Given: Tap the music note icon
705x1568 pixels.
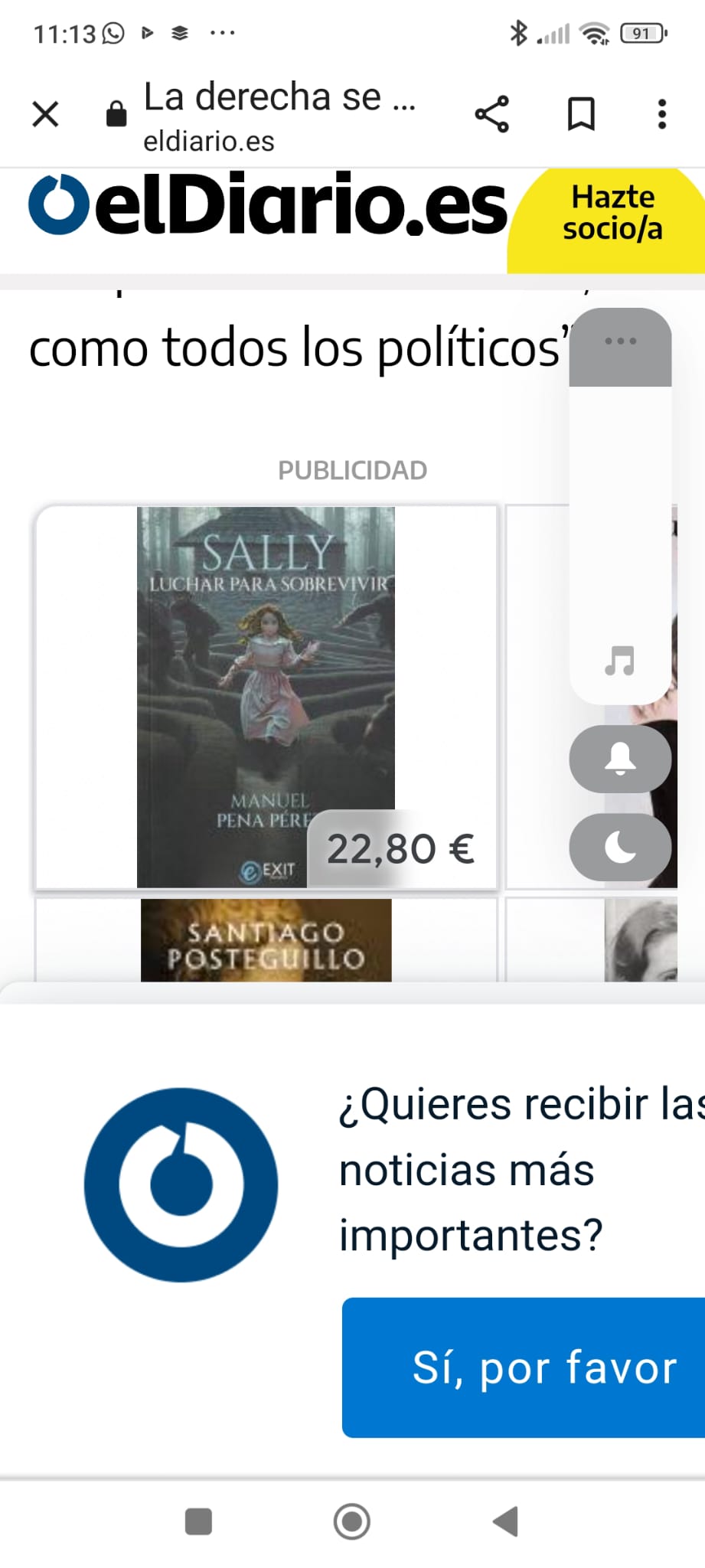Looking at the screenshot, I should tap(620, 660).
